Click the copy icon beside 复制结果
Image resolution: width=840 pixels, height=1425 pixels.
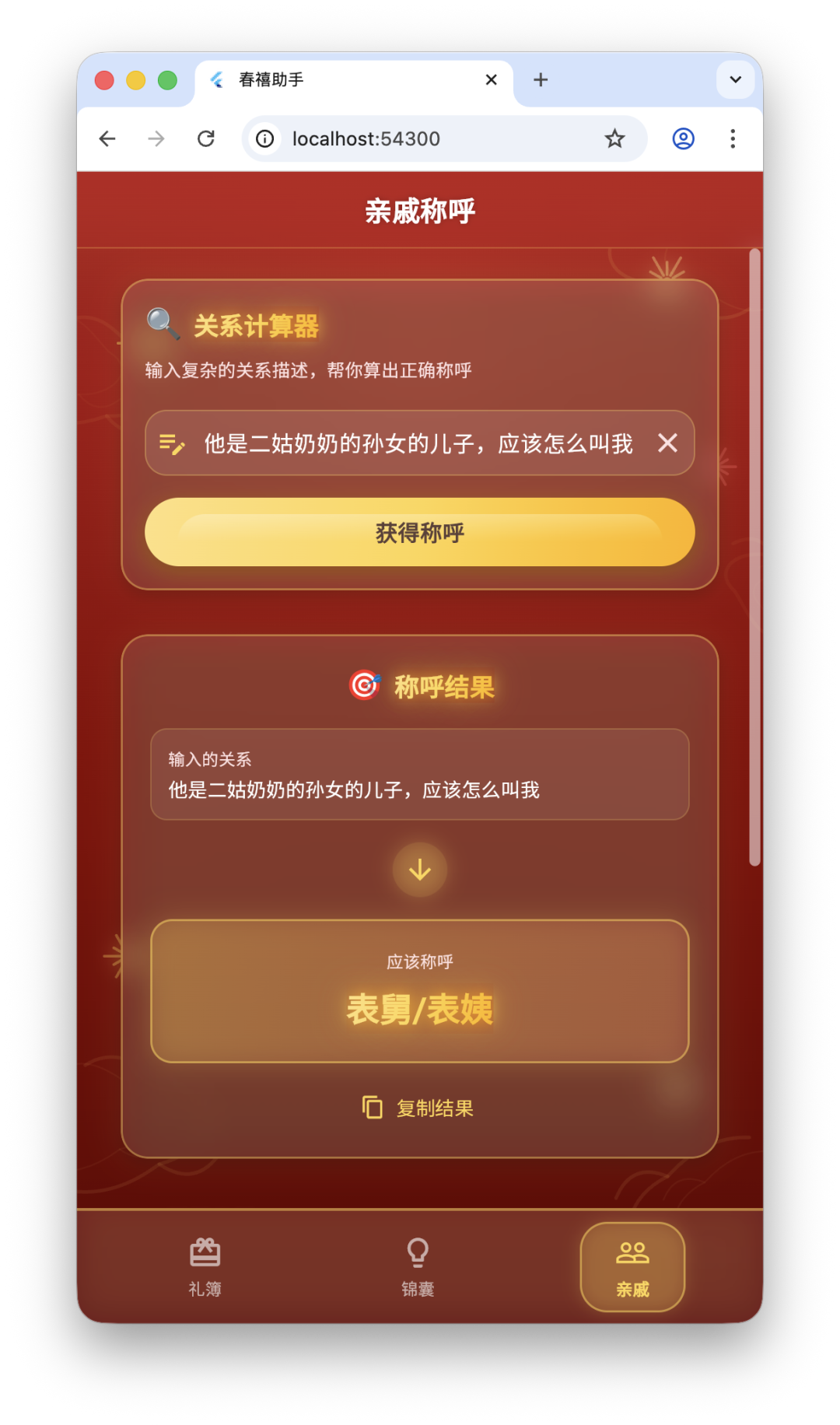(372, 1107)
